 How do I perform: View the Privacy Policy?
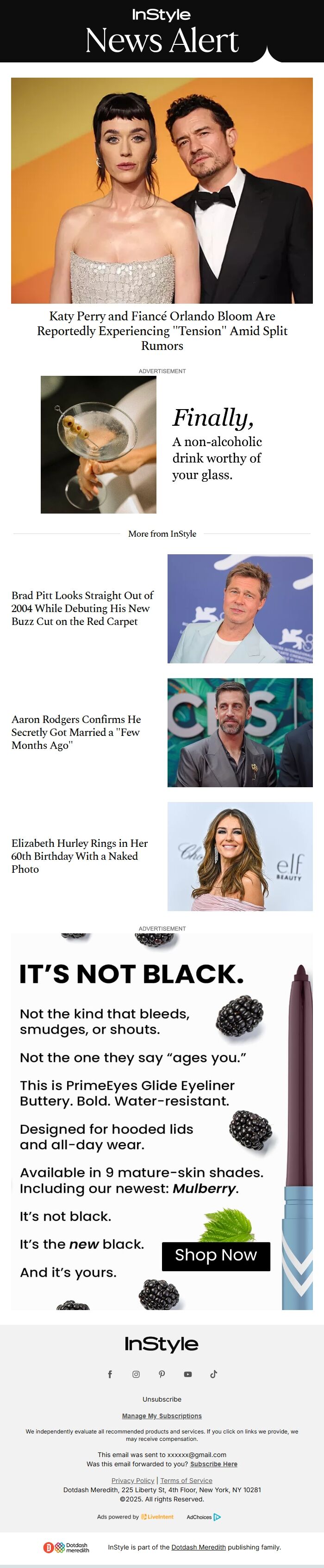(x=133, y=1480)
